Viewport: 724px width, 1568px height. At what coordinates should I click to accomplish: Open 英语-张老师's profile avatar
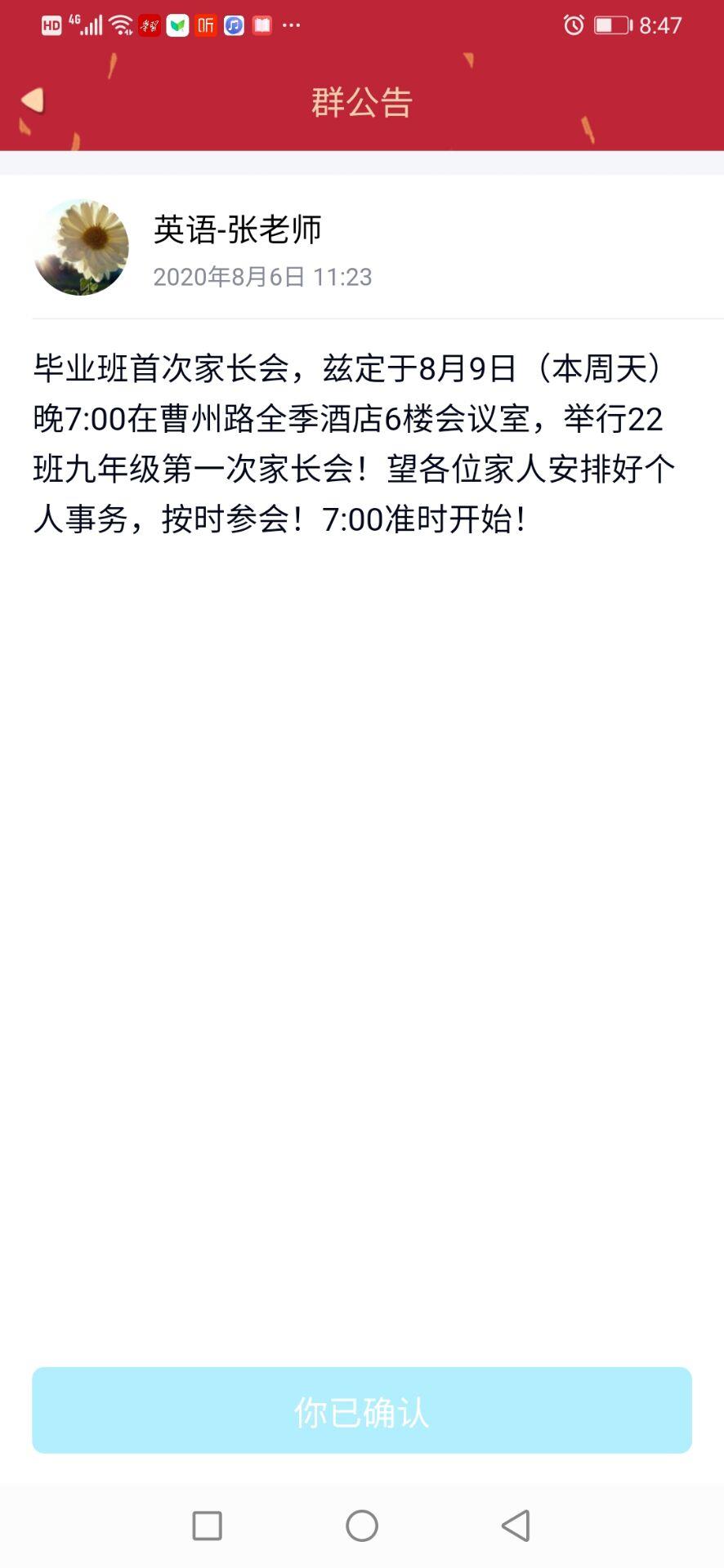[x=81, y=247]
